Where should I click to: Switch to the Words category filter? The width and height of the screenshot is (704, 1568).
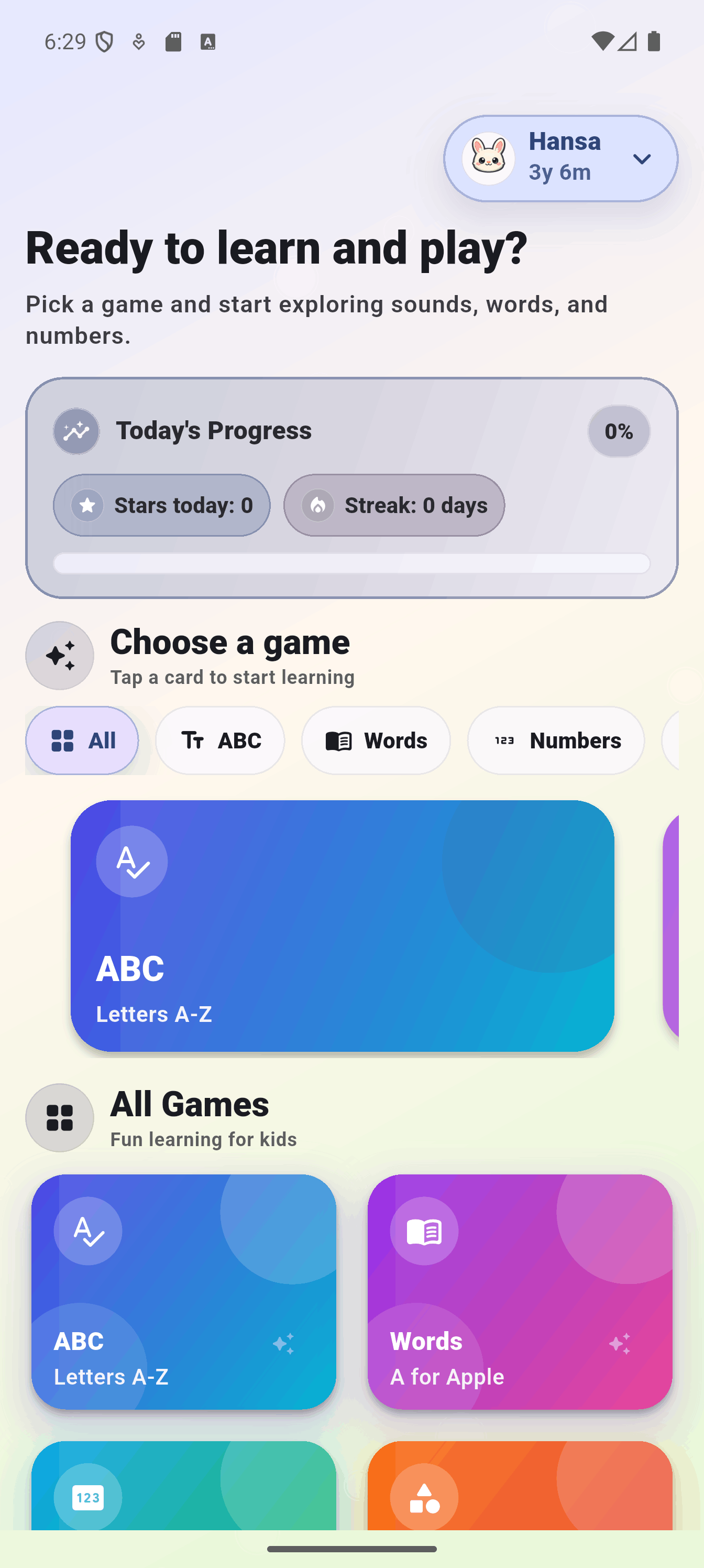376,740
